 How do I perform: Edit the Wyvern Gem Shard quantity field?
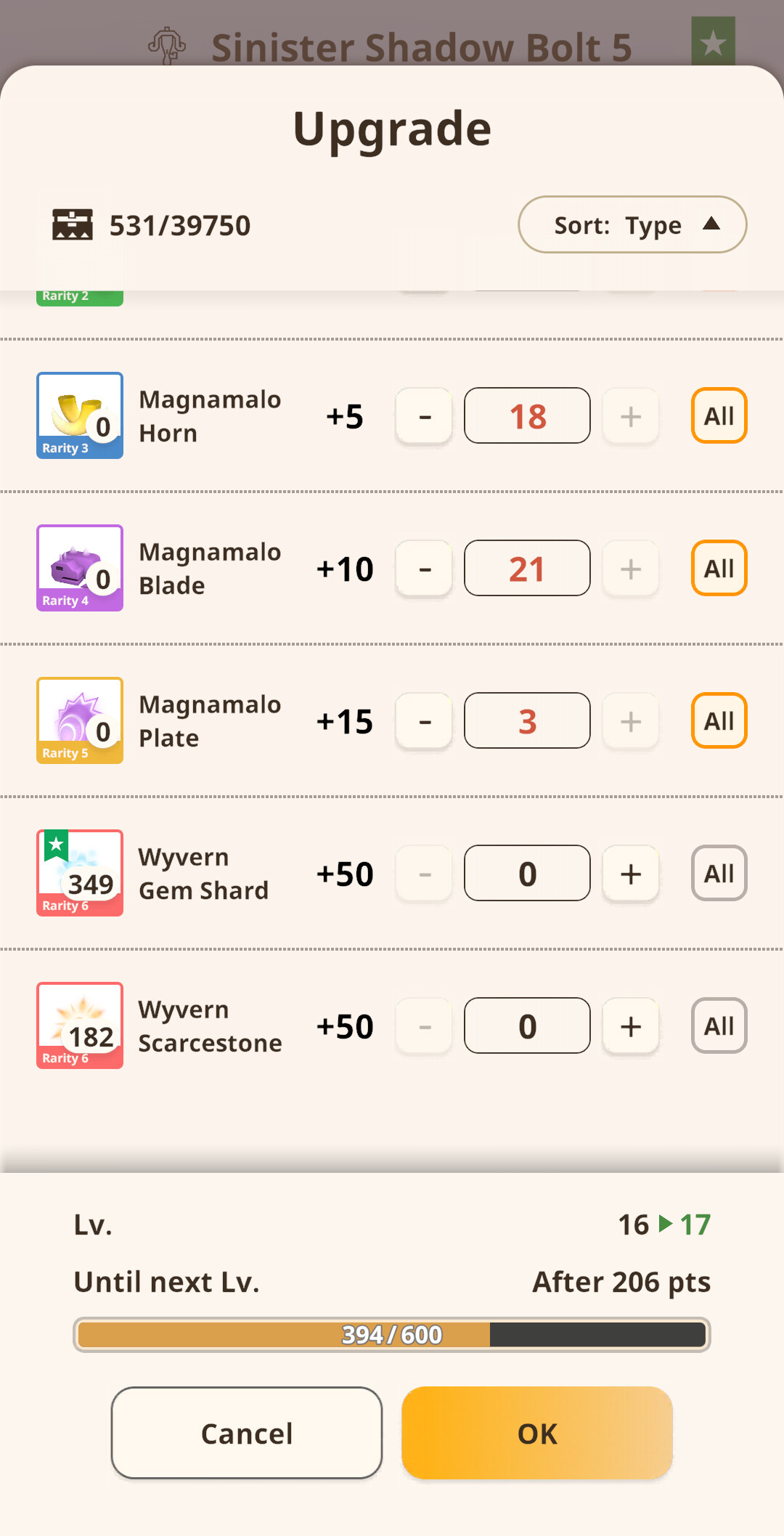tap(527, 874)
